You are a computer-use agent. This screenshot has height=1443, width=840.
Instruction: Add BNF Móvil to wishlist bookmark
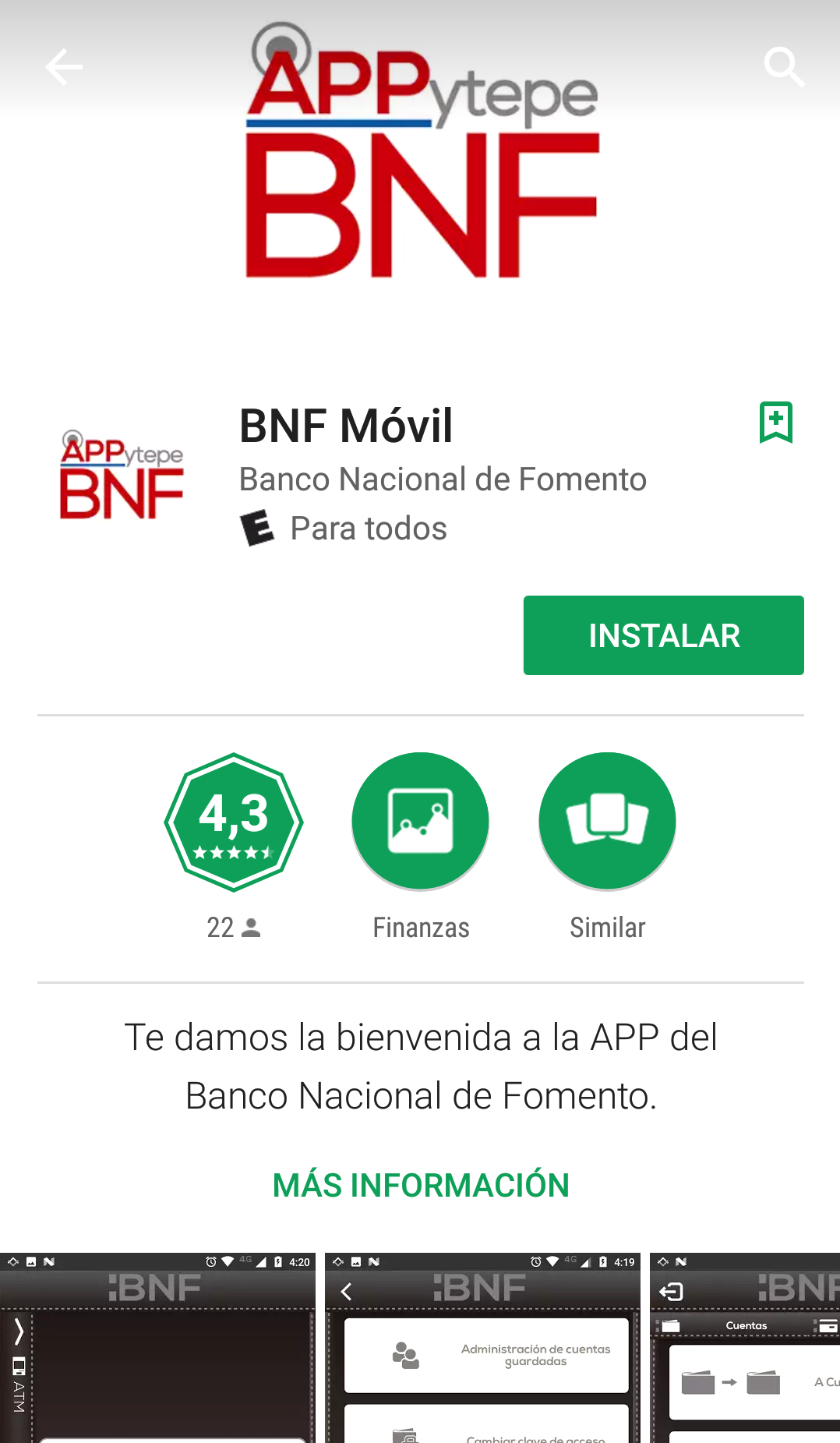click(776, 423)
